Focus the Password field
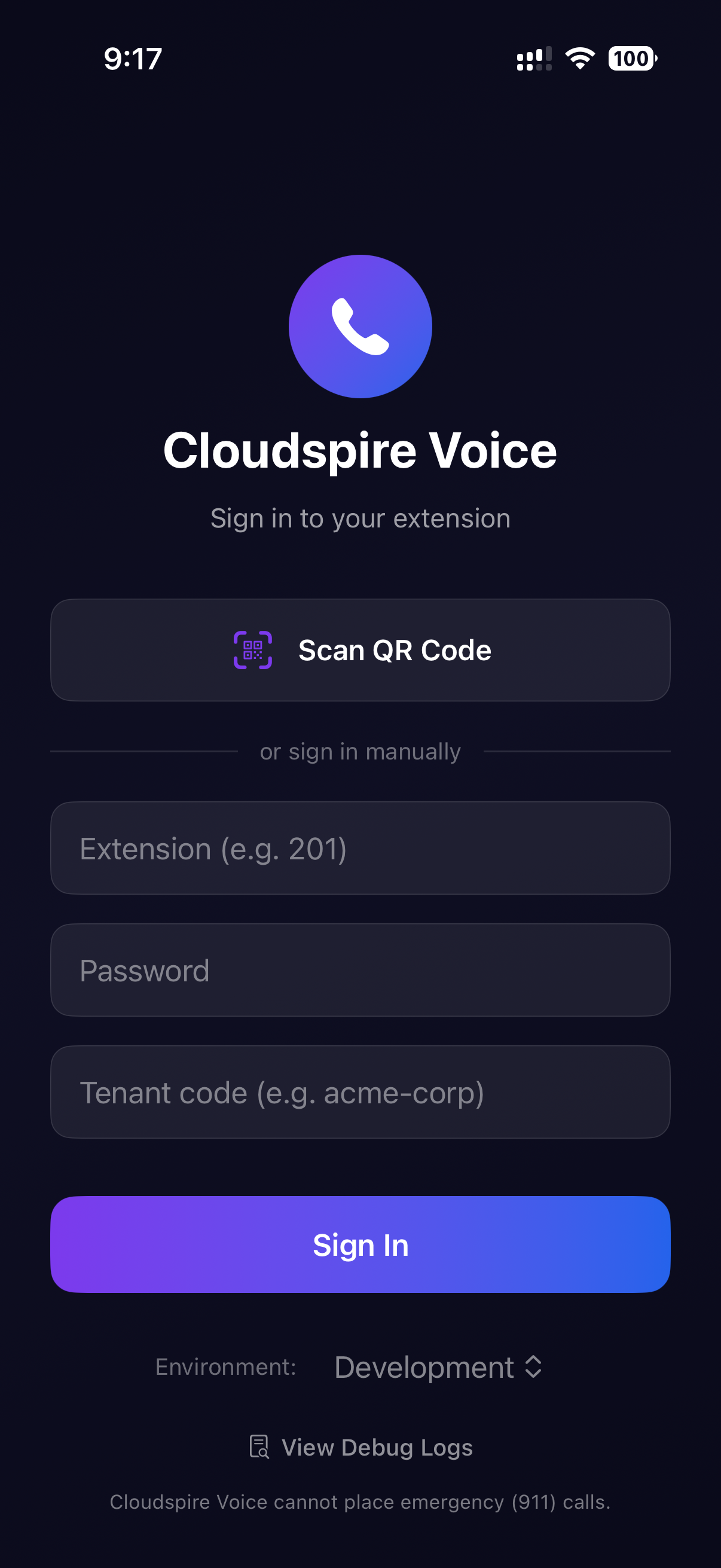This screenshot has height=1568, width=721. [360, 970]
